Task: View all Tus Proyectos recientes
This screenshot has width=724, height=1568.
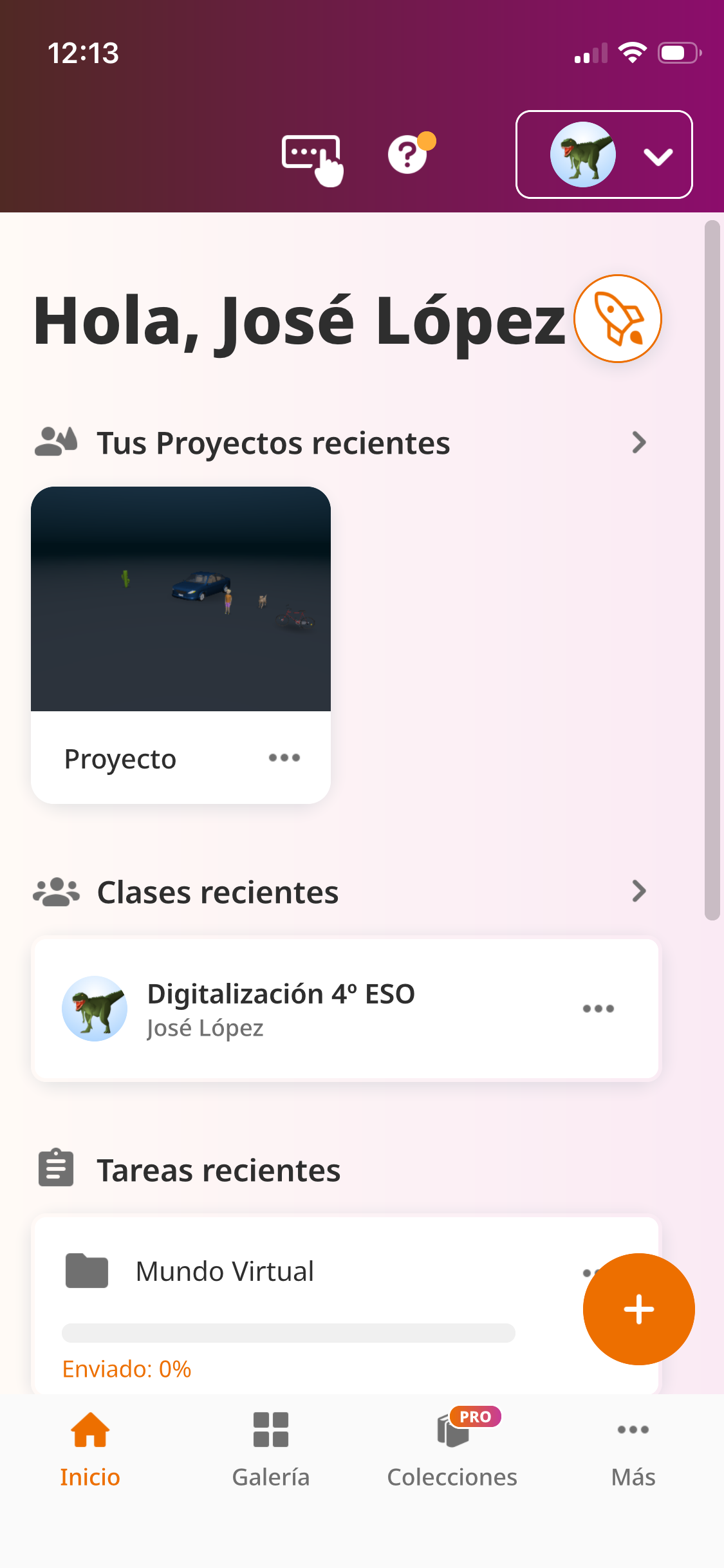Action: point(638,443)
